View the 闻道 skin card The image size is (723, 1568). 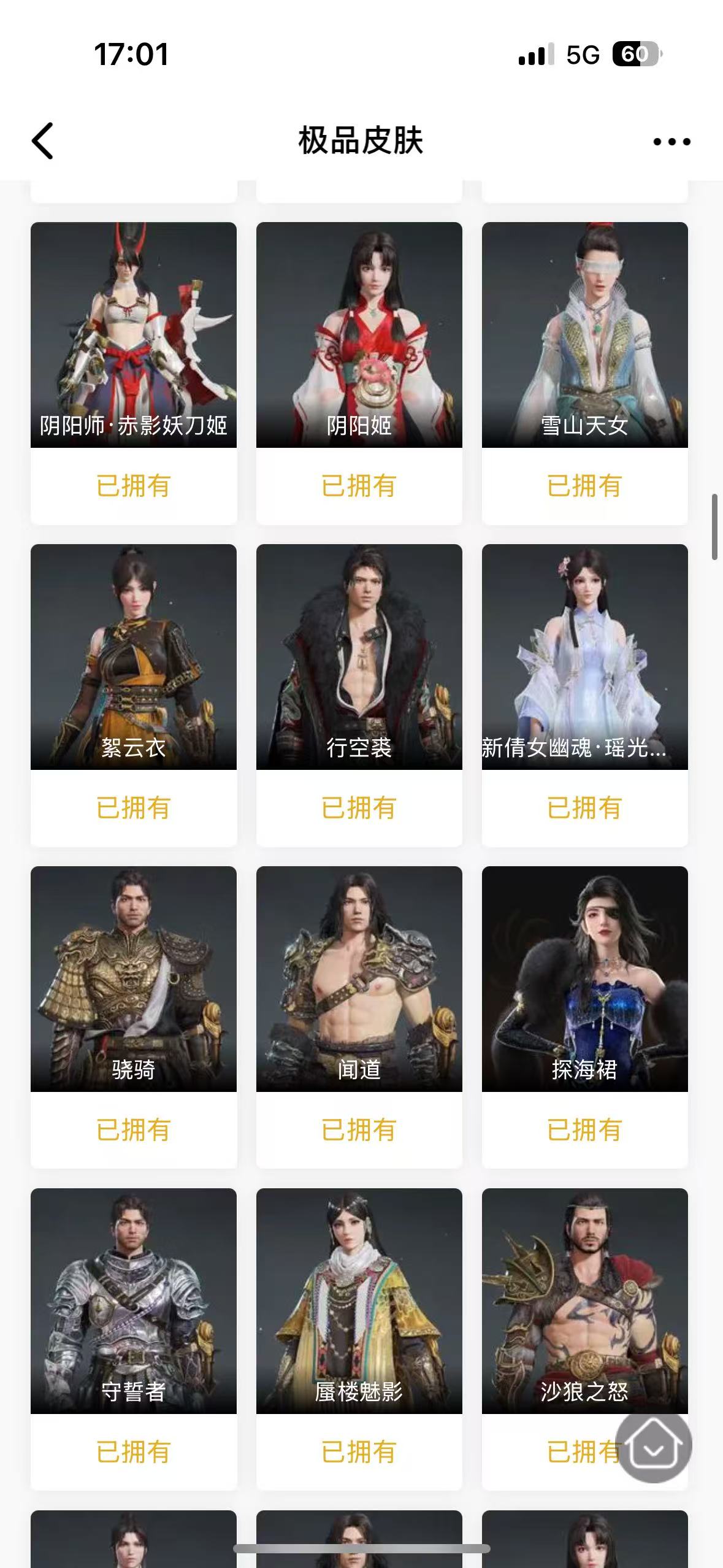tap(359, 978)
